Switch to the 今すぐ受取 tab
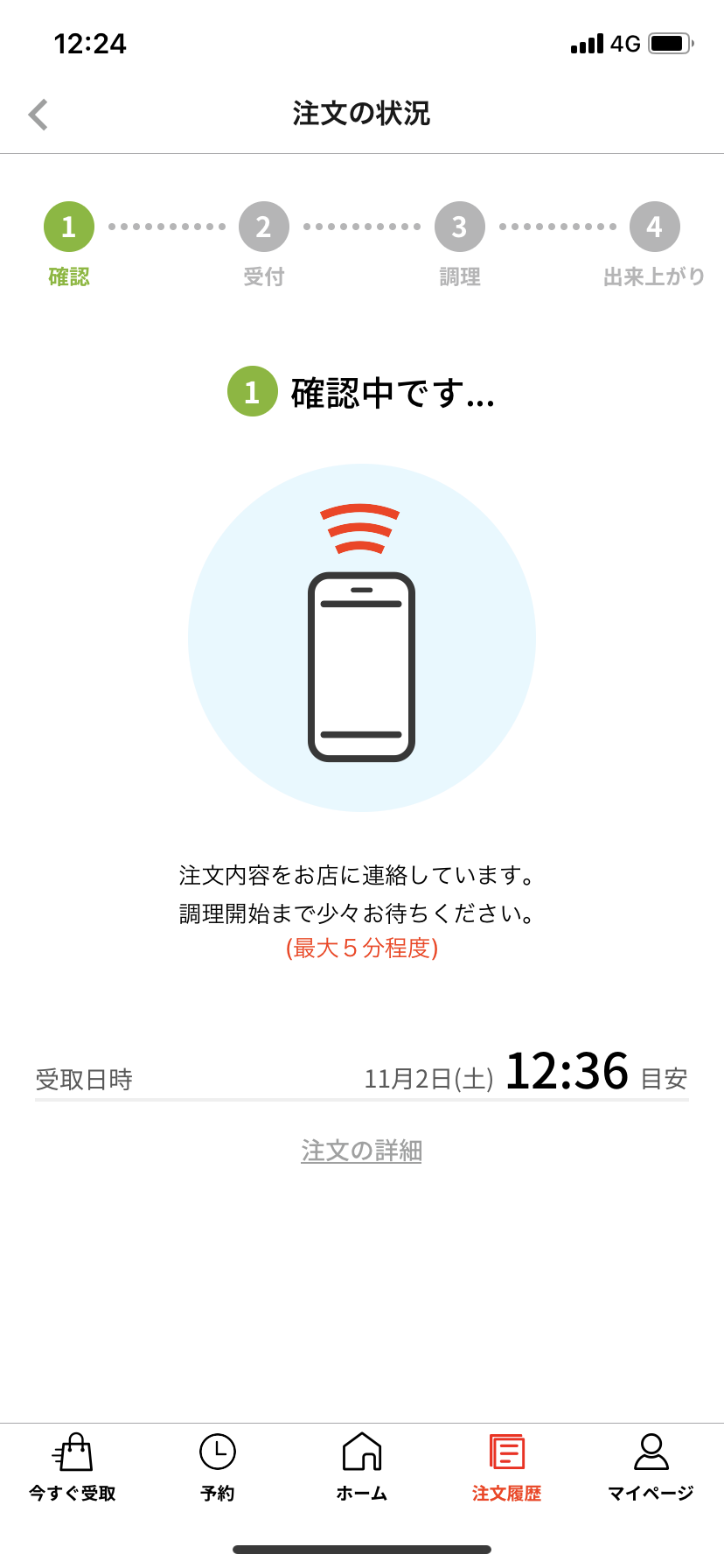This screenshot has height=1568, width=724. 73,1468
